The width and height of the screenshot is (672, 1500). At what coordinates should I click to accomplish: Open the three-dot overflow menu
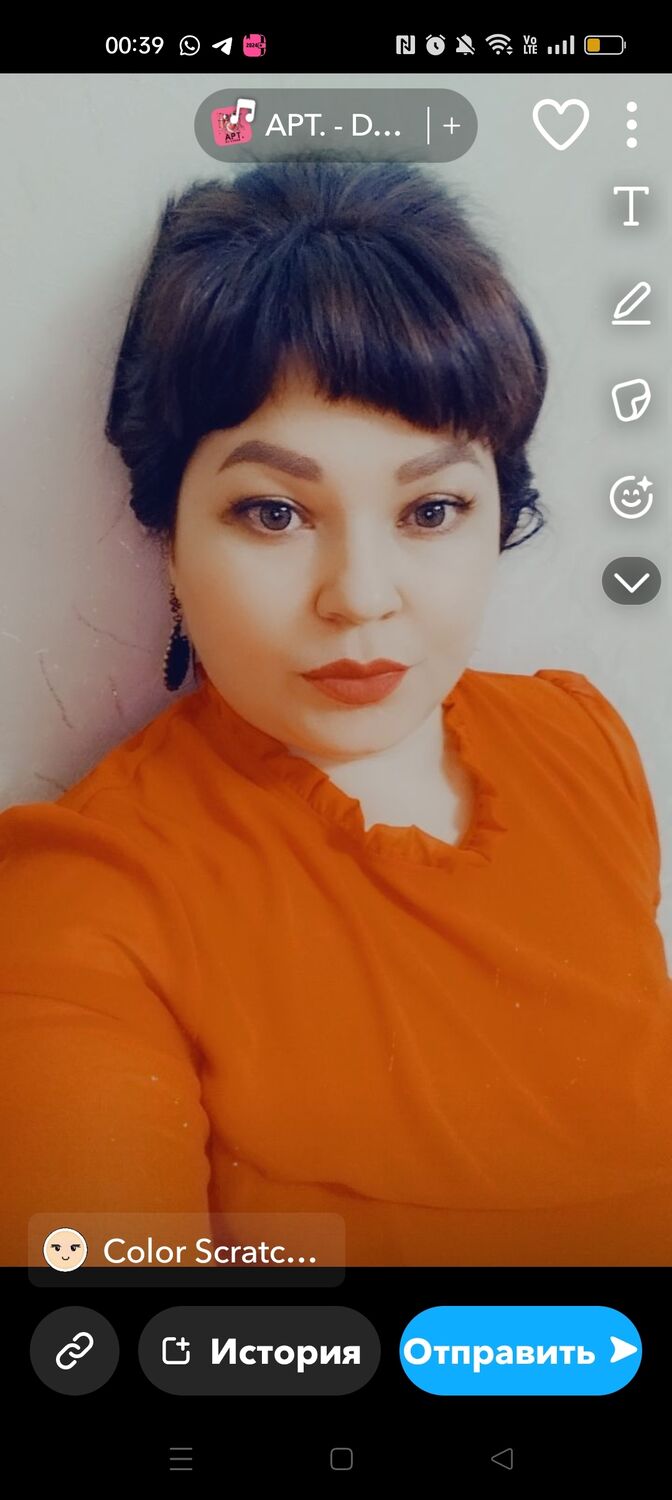631,126
